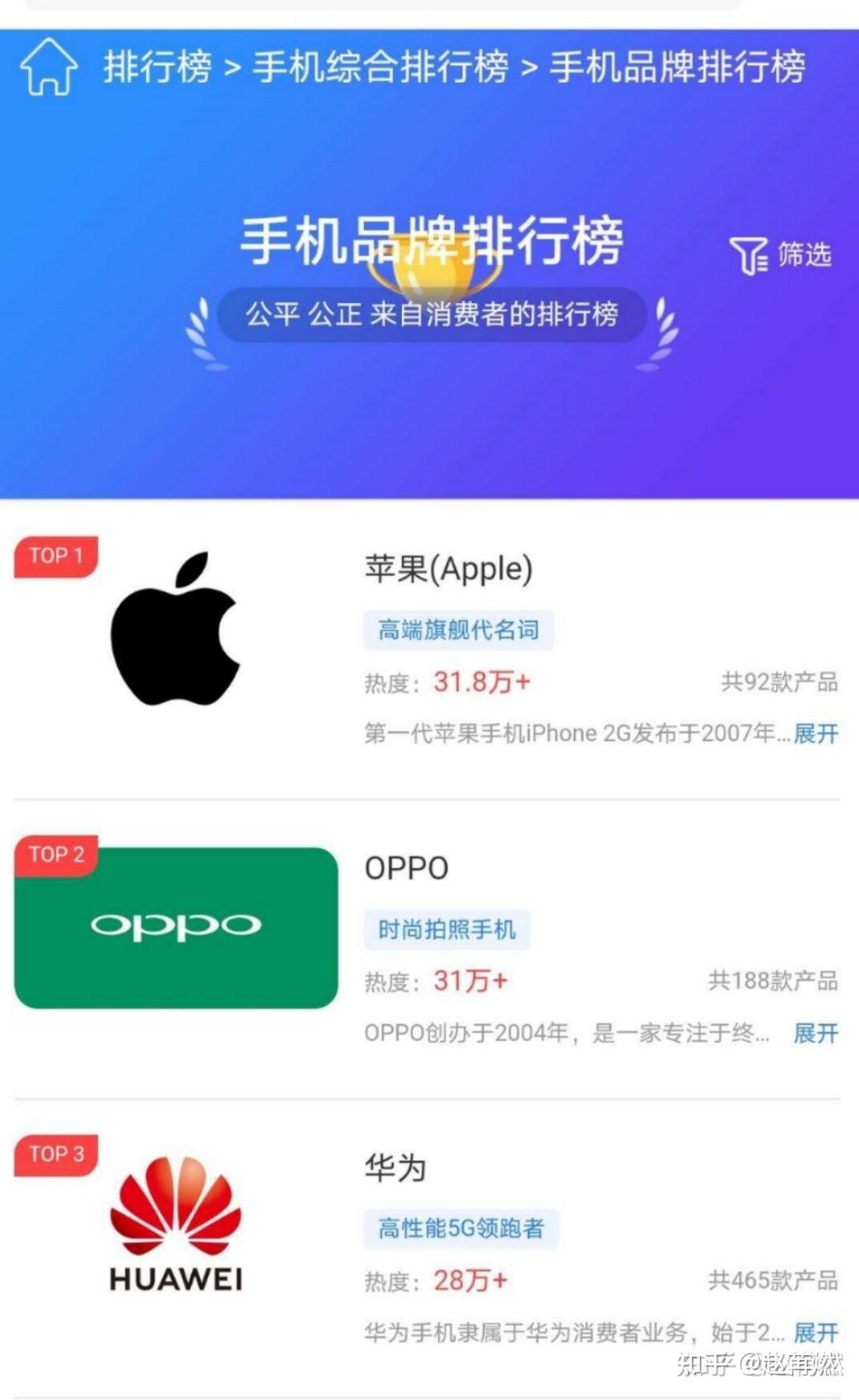Viewport: 859px width, 1400px height.
Task: Tap the 高性能5G领跑者 tag
Action: (461, 1228)
